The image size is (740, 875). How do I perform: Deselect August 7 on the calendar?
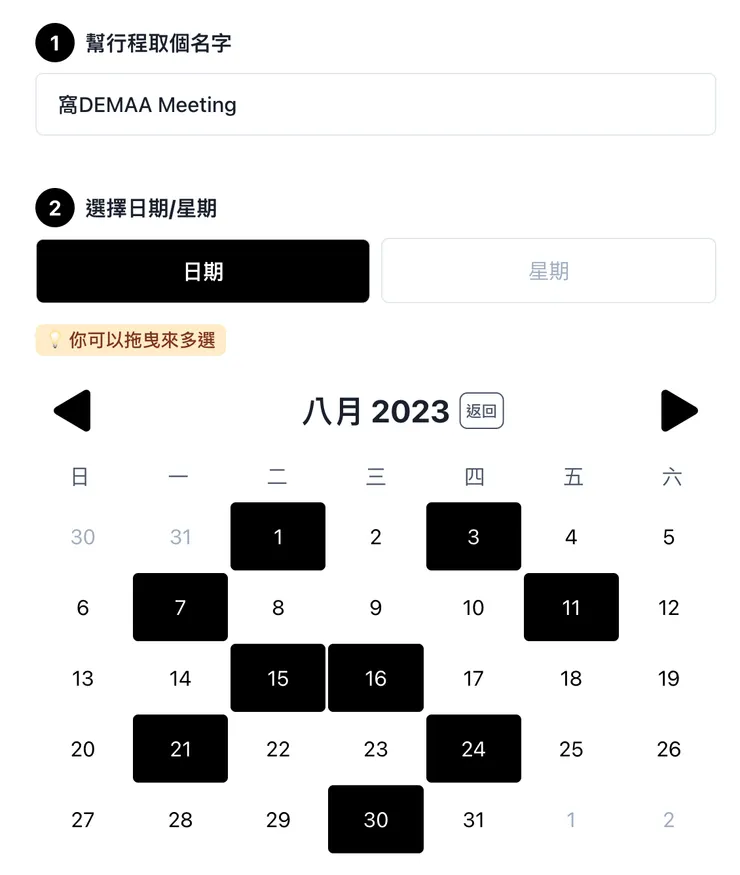(x=180, y=607)
